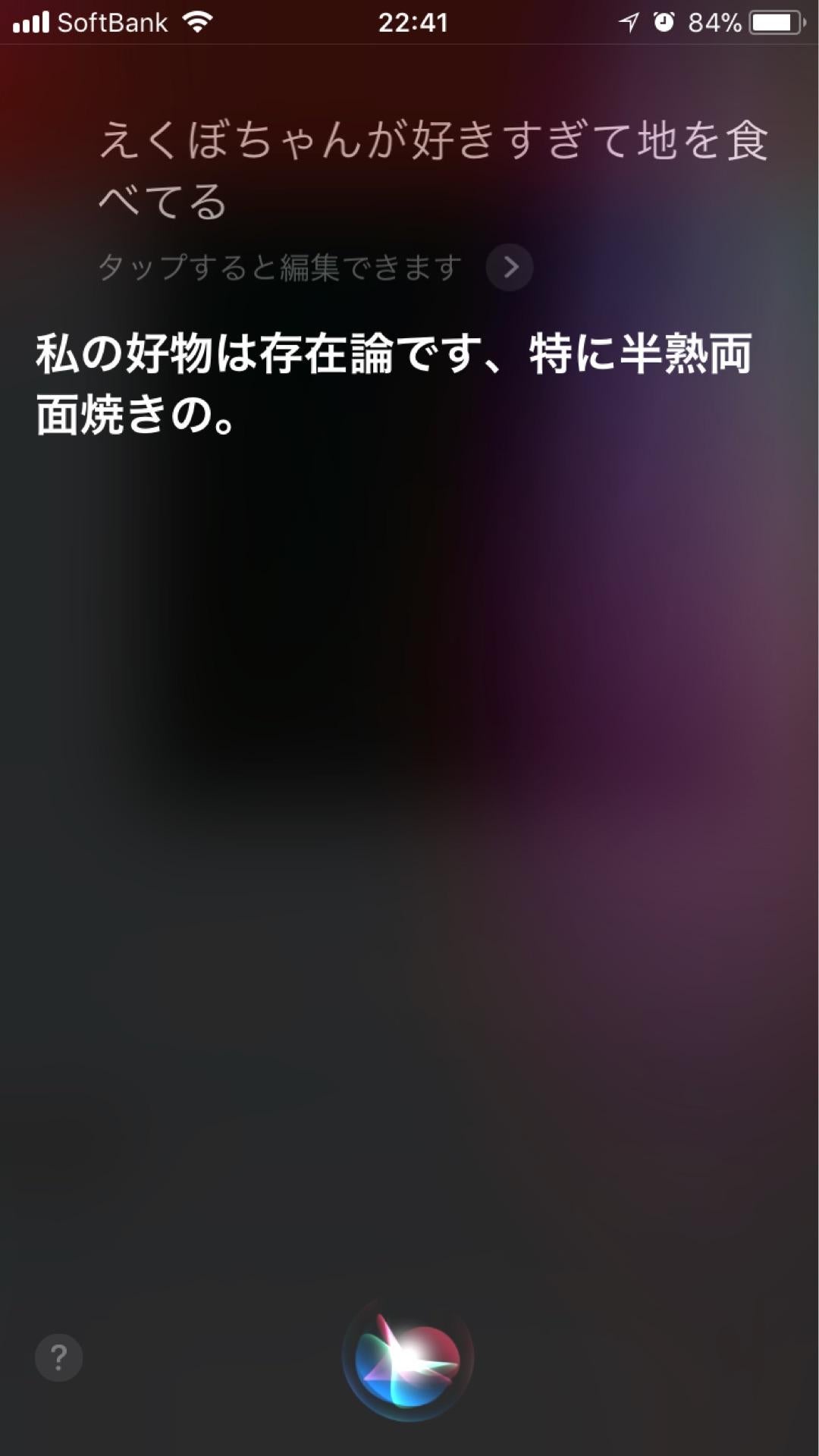The height and width of the screenshot is (1456, 819).
Task: Tap the SoftBank carrier label
Action: pos(112,21)
